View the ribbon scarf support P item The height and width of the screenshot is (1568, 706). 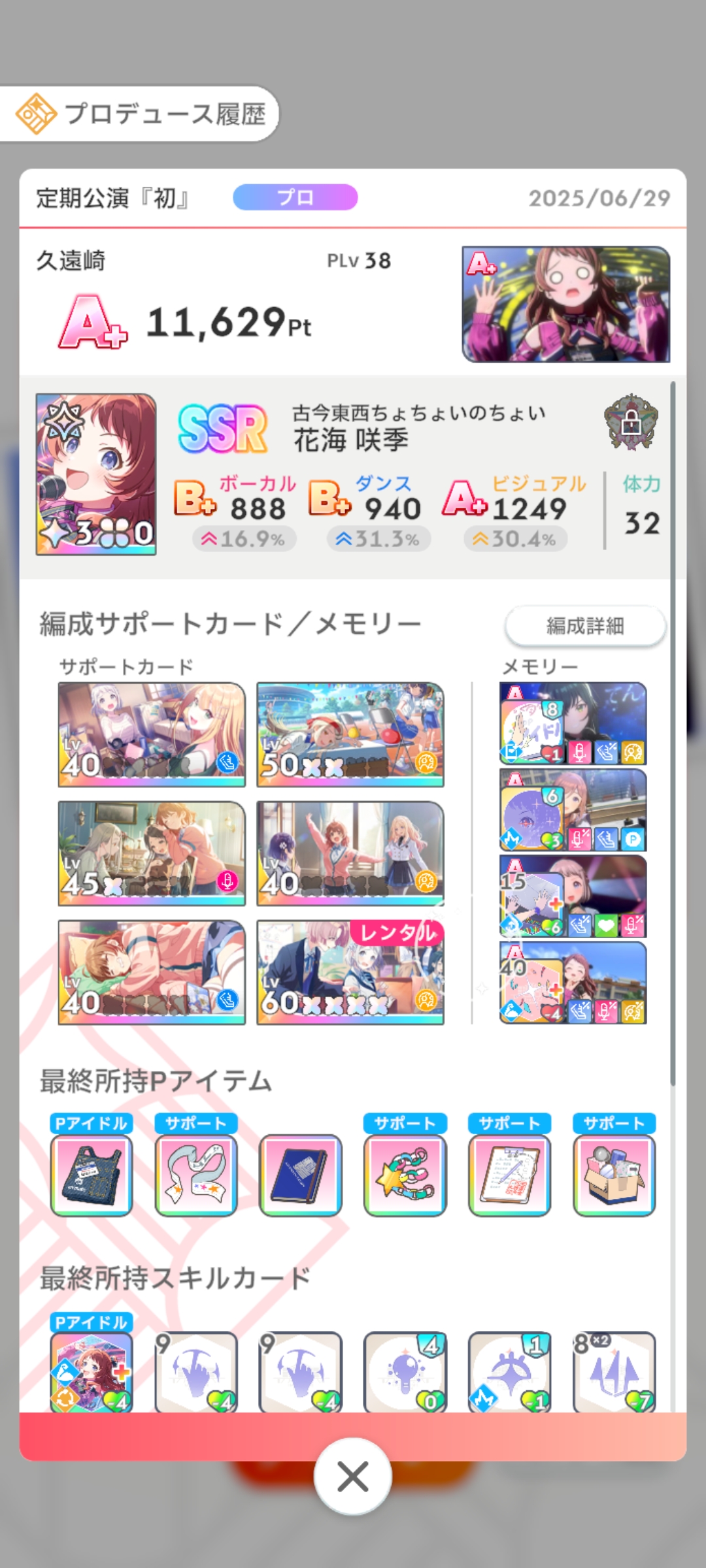tap(196, 1175)
